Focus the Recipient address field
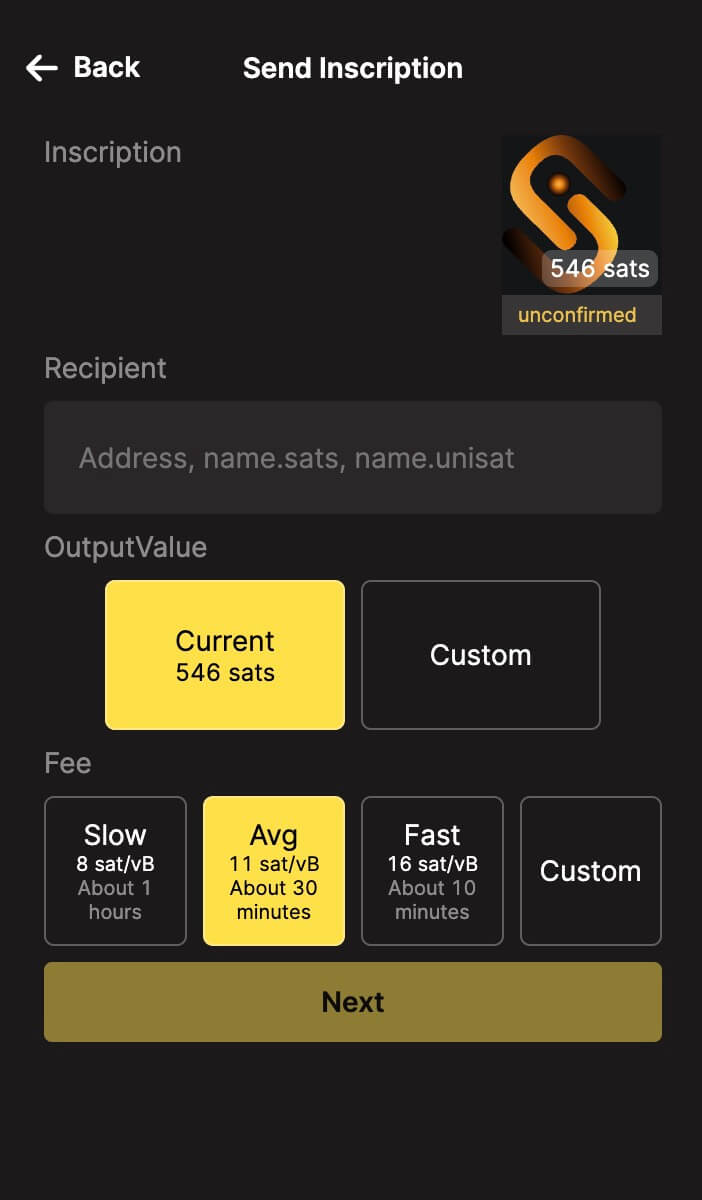Image resolution: width=702 pixels, height=1200 pixels. pyautogui.click(x=352, y=458)
